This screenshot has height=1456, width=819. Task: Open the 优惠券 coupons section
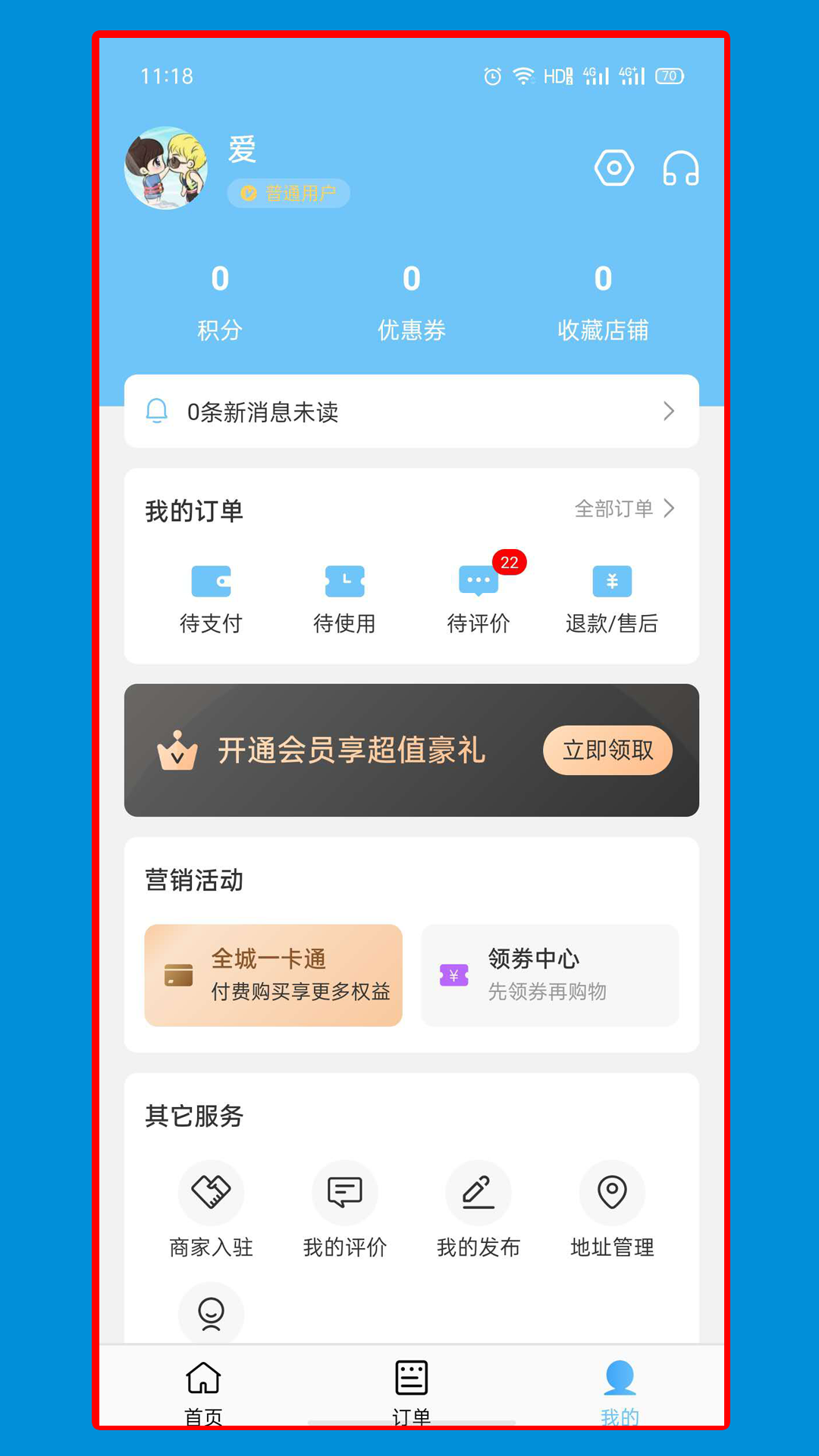click(411, 301)
